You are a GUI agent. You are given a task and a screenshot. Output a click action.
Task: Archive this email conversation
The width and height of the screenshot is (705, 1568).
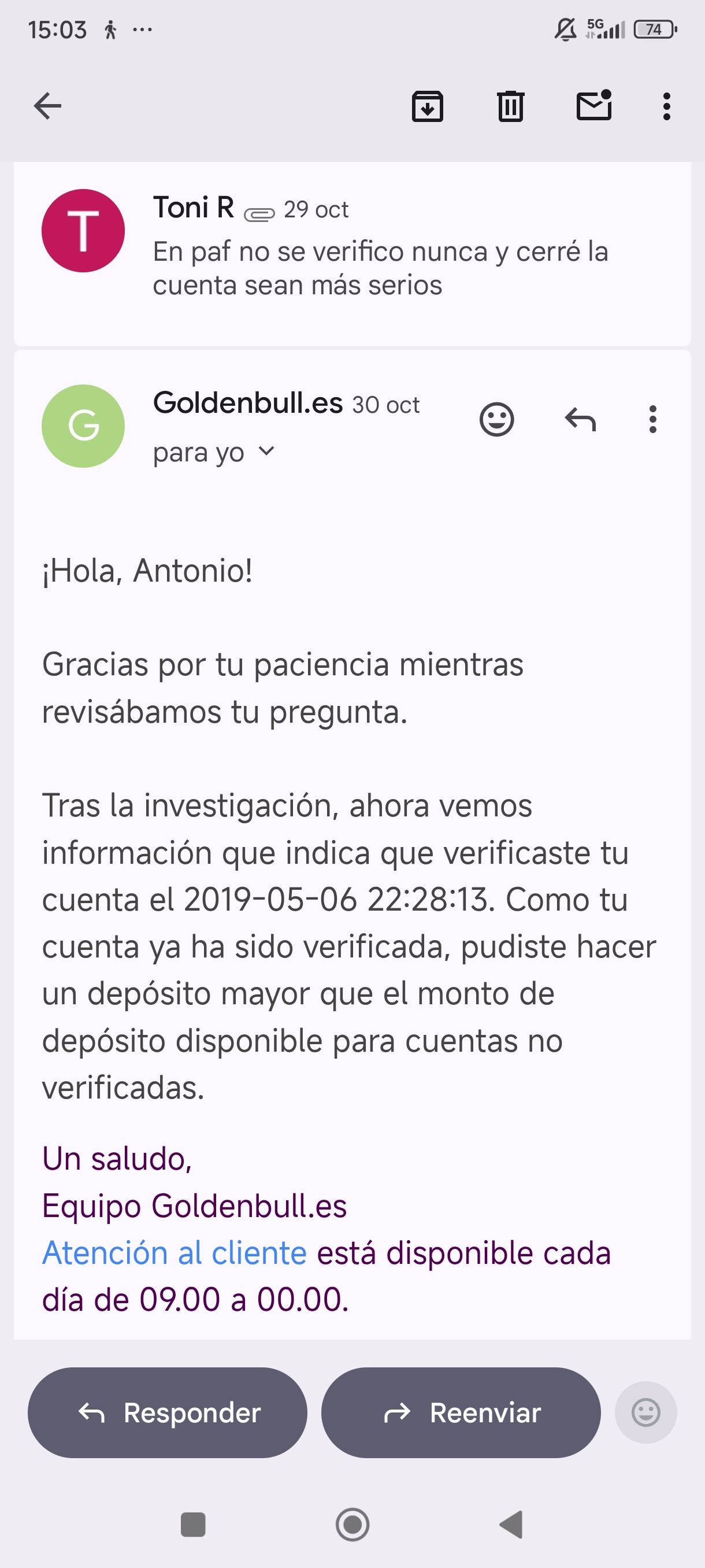click(427, 106)
